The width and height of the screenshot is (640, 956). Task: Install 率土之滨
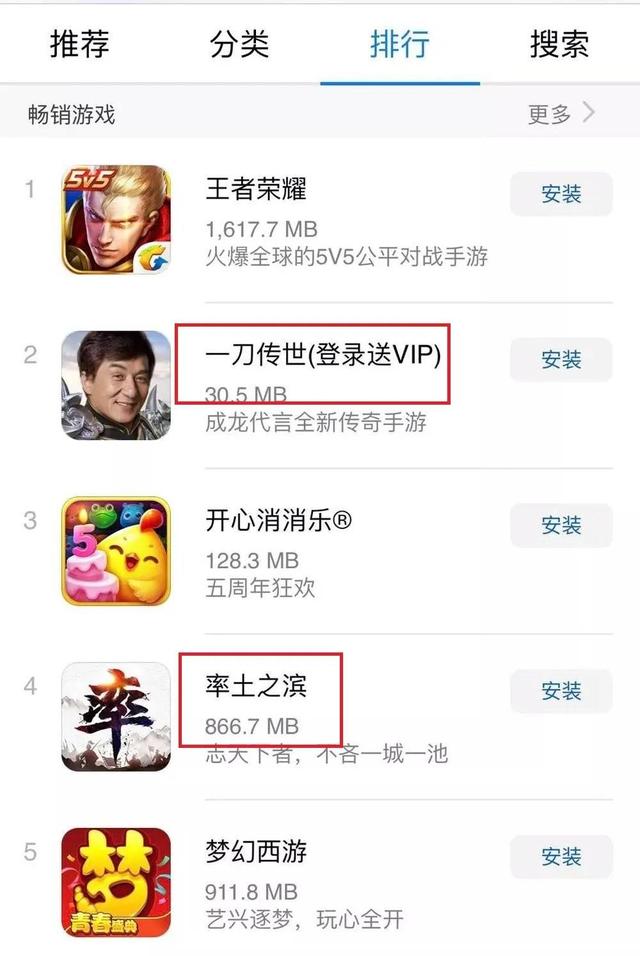[x=560, y=691]
